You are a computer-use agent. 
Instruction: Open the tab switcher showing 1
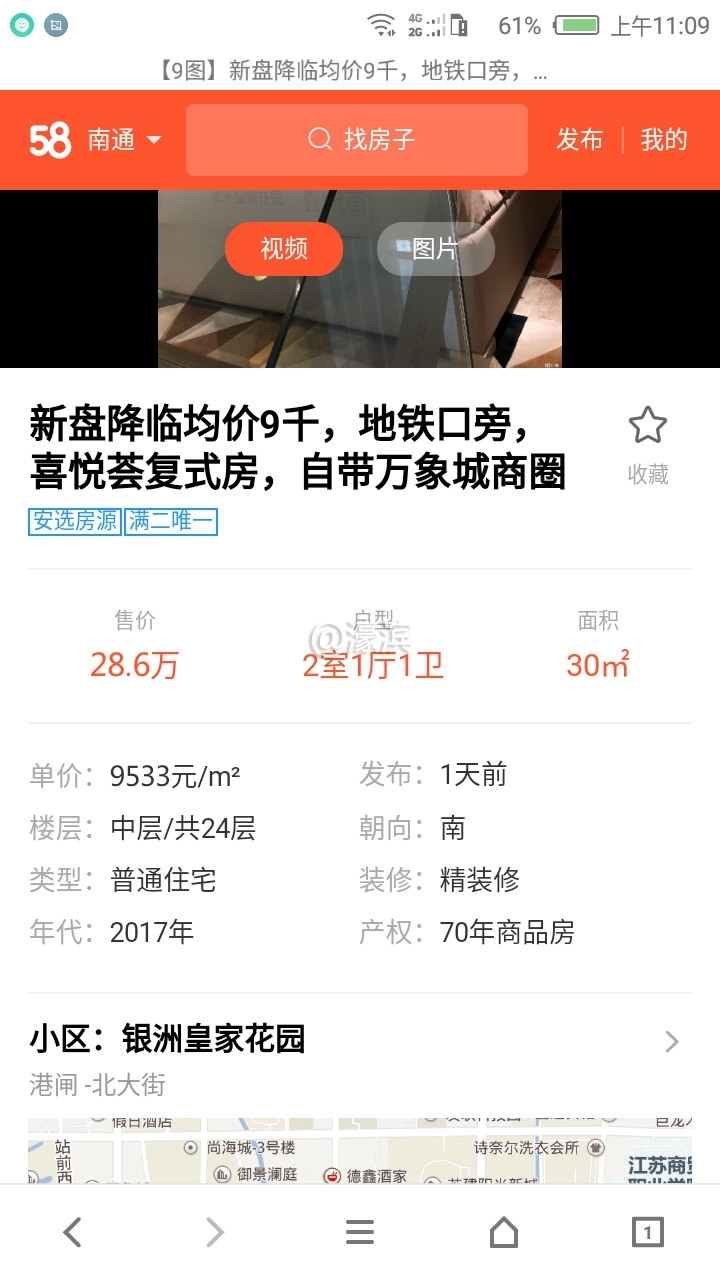point(648,1232)
